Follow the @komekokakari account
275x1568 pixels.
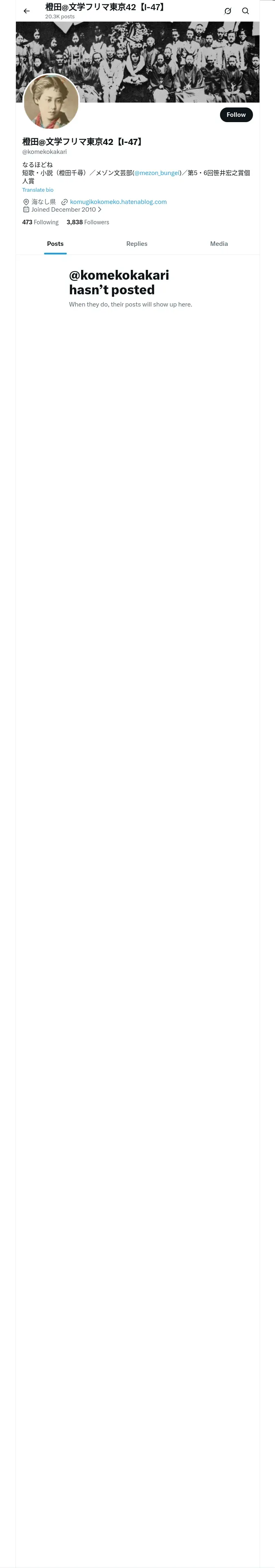236,114
